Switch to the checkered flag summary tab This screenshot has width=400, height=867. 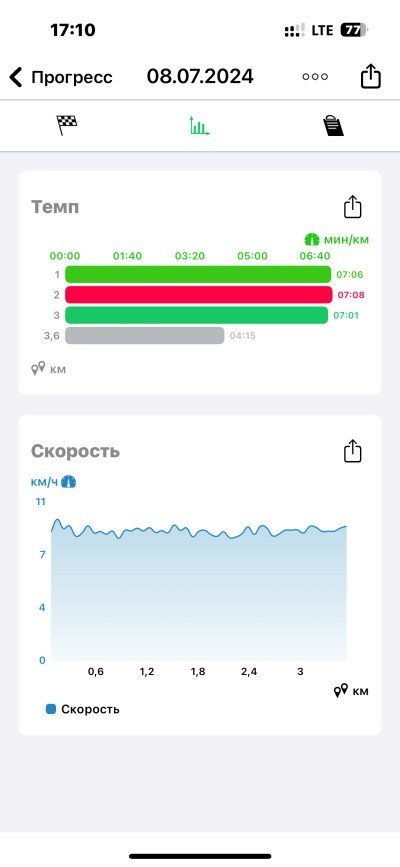pyautogui.click(x=66, y=126)
